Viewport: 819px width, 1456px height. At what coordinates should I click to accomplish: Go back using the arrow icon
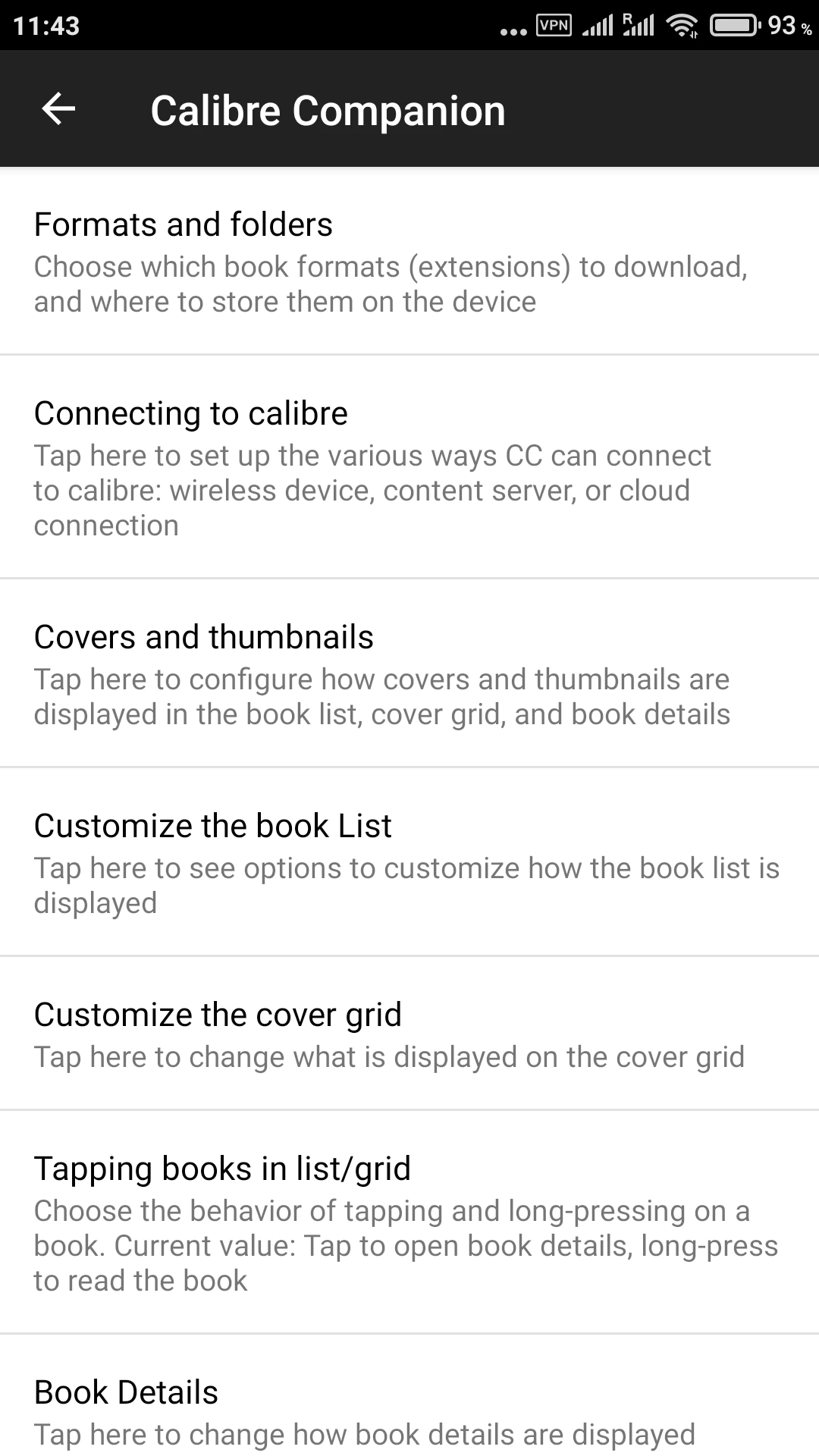coord(58,109)
